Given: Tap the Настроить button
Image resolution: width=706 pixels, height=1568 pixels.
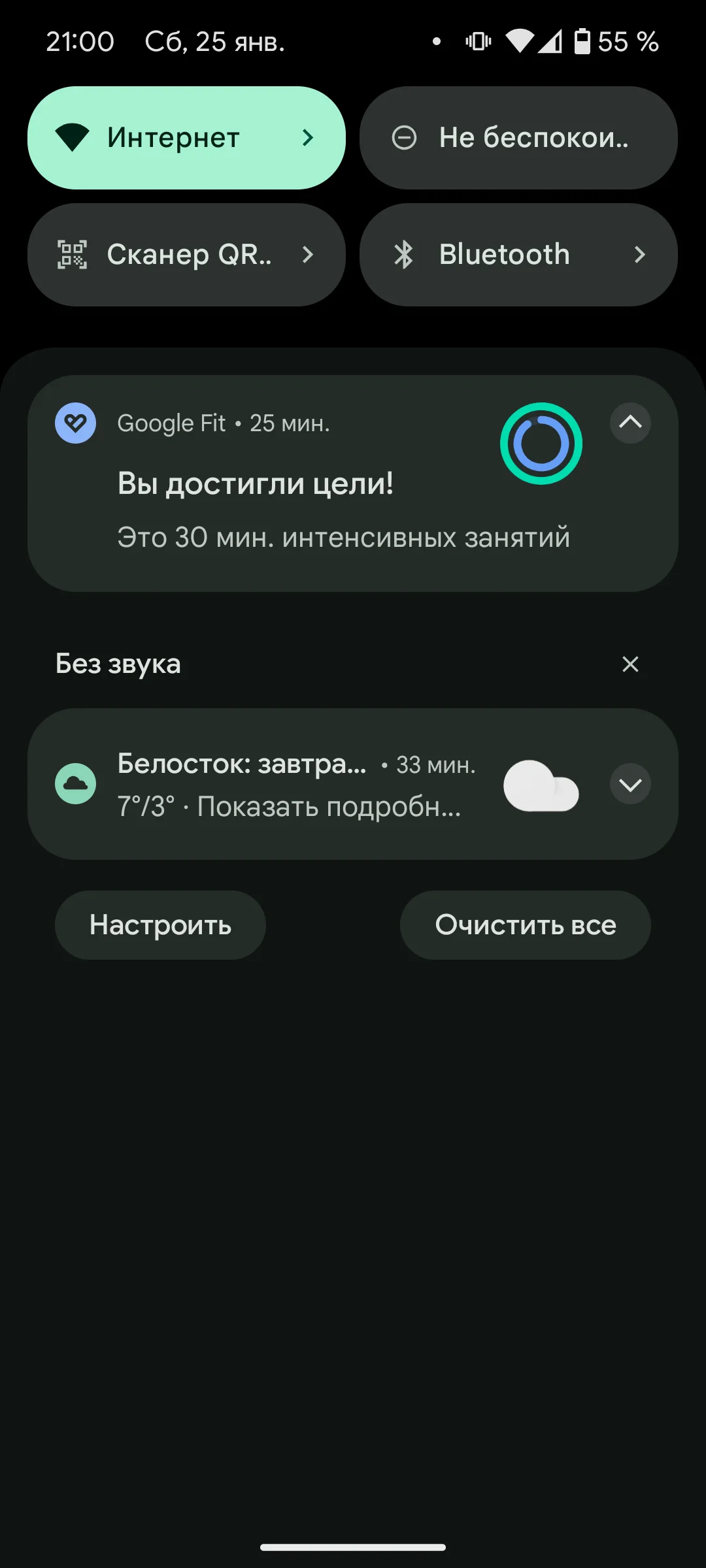Looking at the screenshot, I should coord(160,924).
